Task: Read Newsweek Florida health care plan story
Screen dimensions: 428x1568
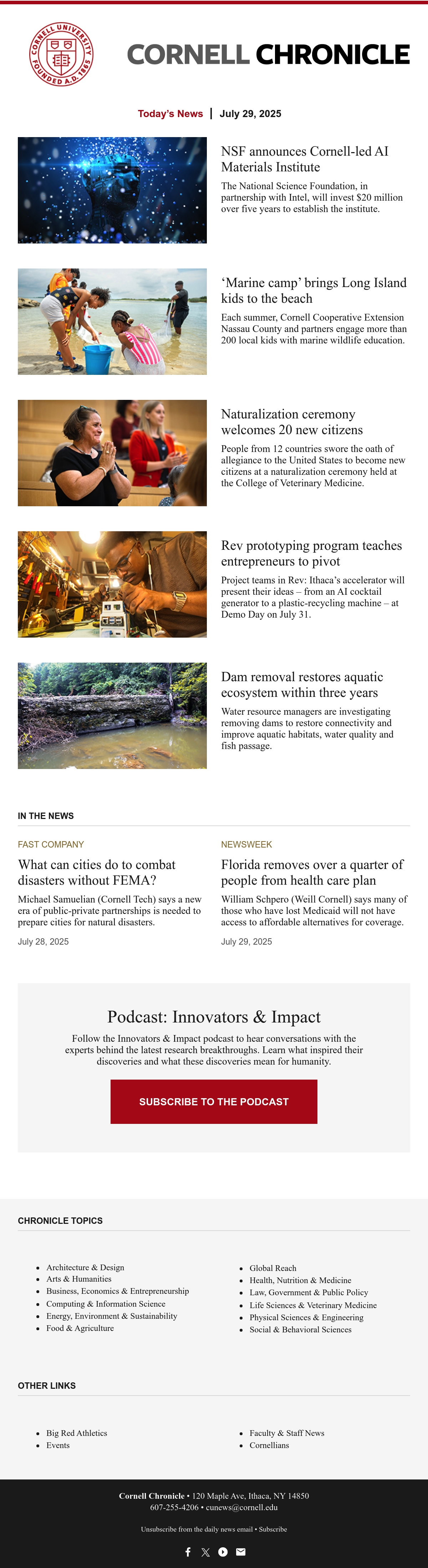Action: tap(312, 872)
